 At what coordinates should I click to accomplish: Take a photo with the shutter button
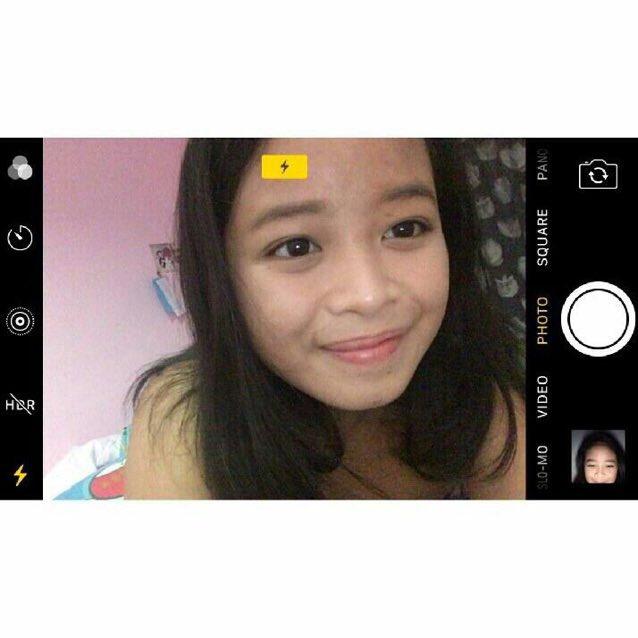[597, 318]
